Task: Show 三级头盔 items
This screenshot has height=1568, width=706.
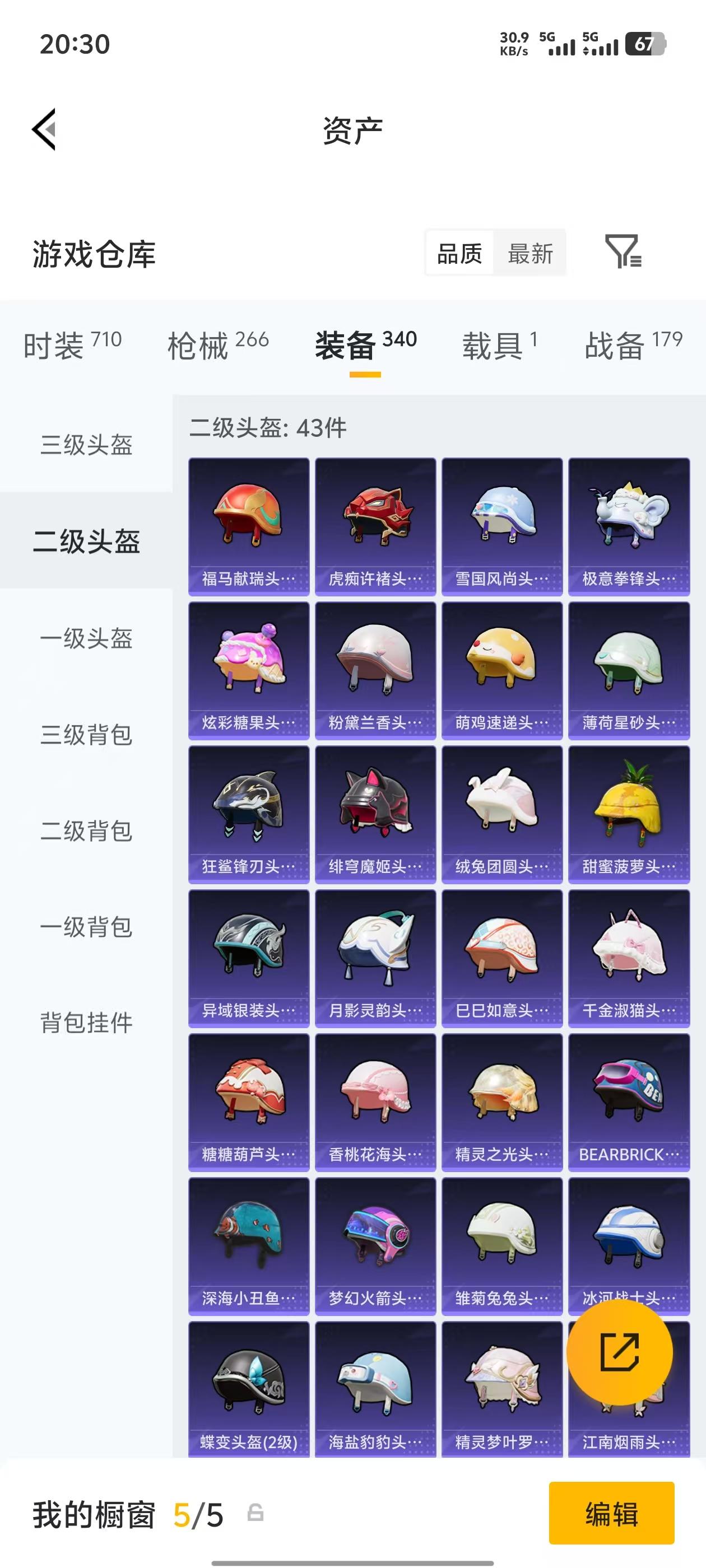Action: (x=86, y=445)
